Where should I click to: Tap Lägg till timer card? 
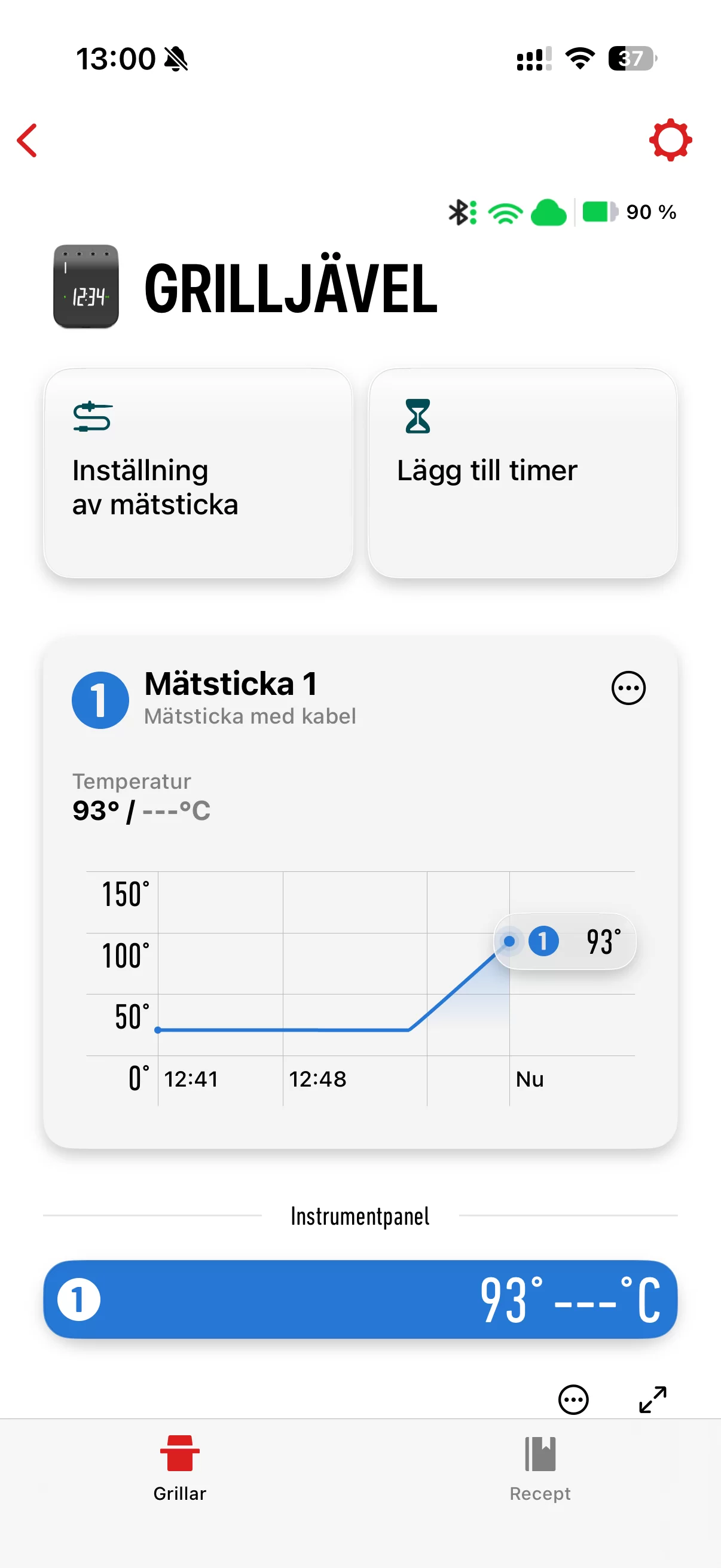click(523, 473)
